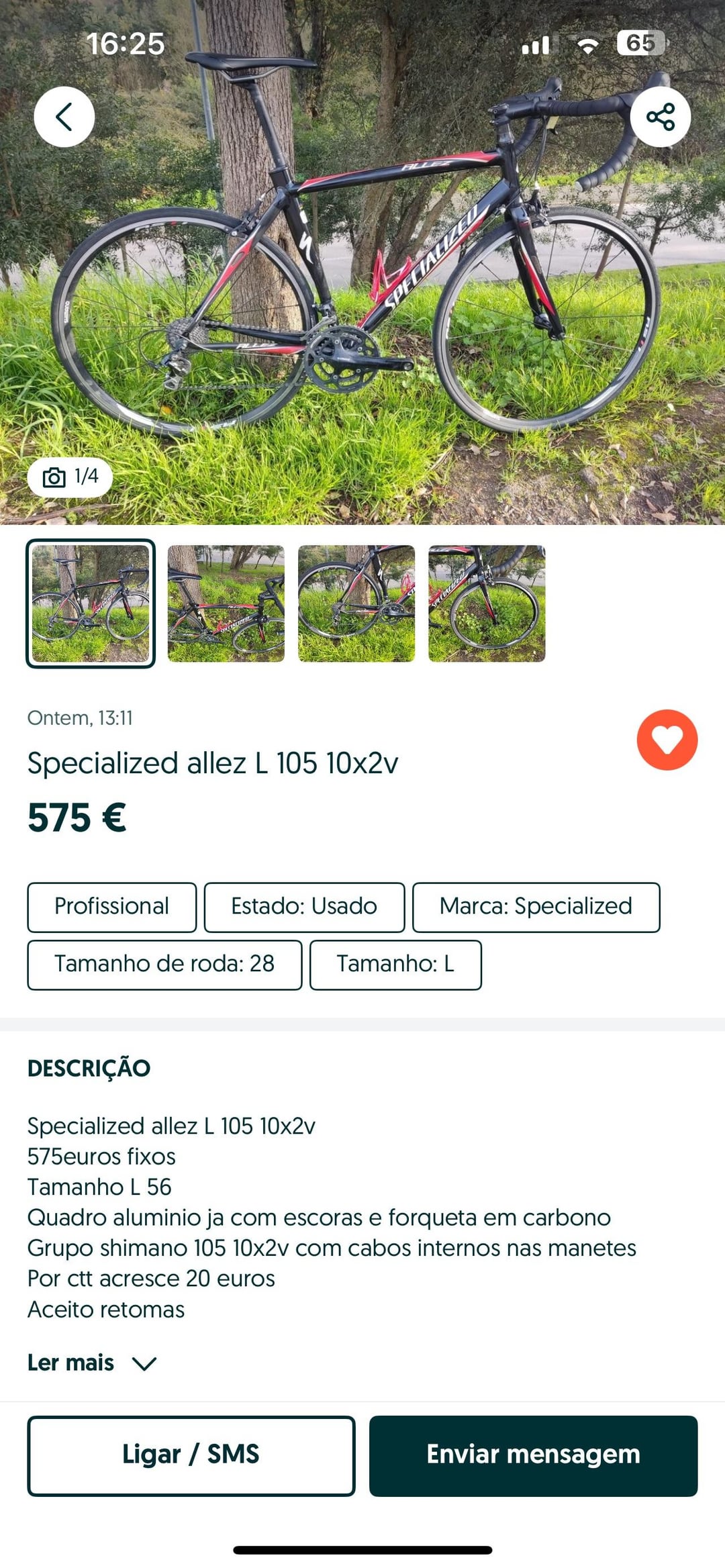Tap the Profissional chip
The height and width of the screenshot is (1568, 725).
[x=112, y=907]
